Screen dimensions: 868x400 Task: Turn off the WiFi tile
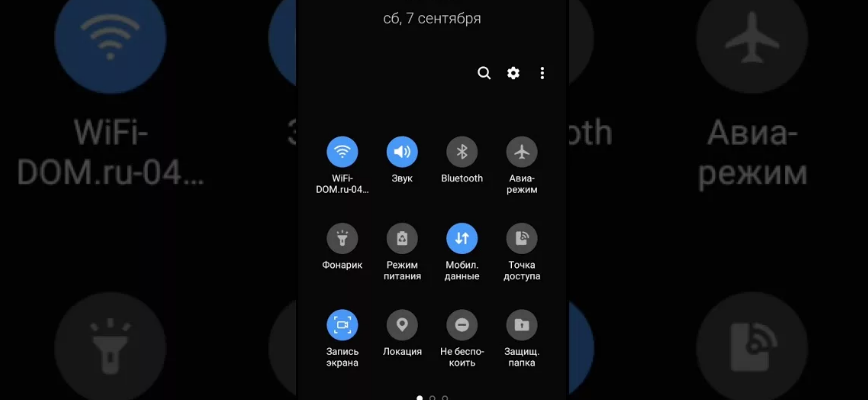coord(342,152)
